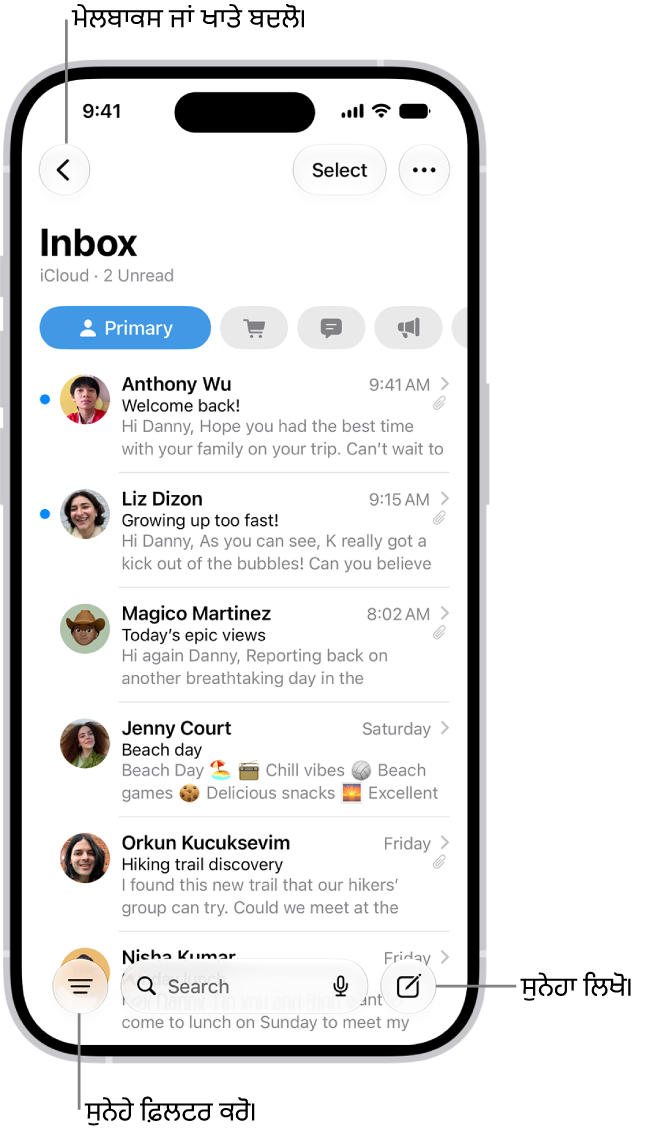Compose a new message
Viewport: 654px width, 1136px height.
pos(408,986)
